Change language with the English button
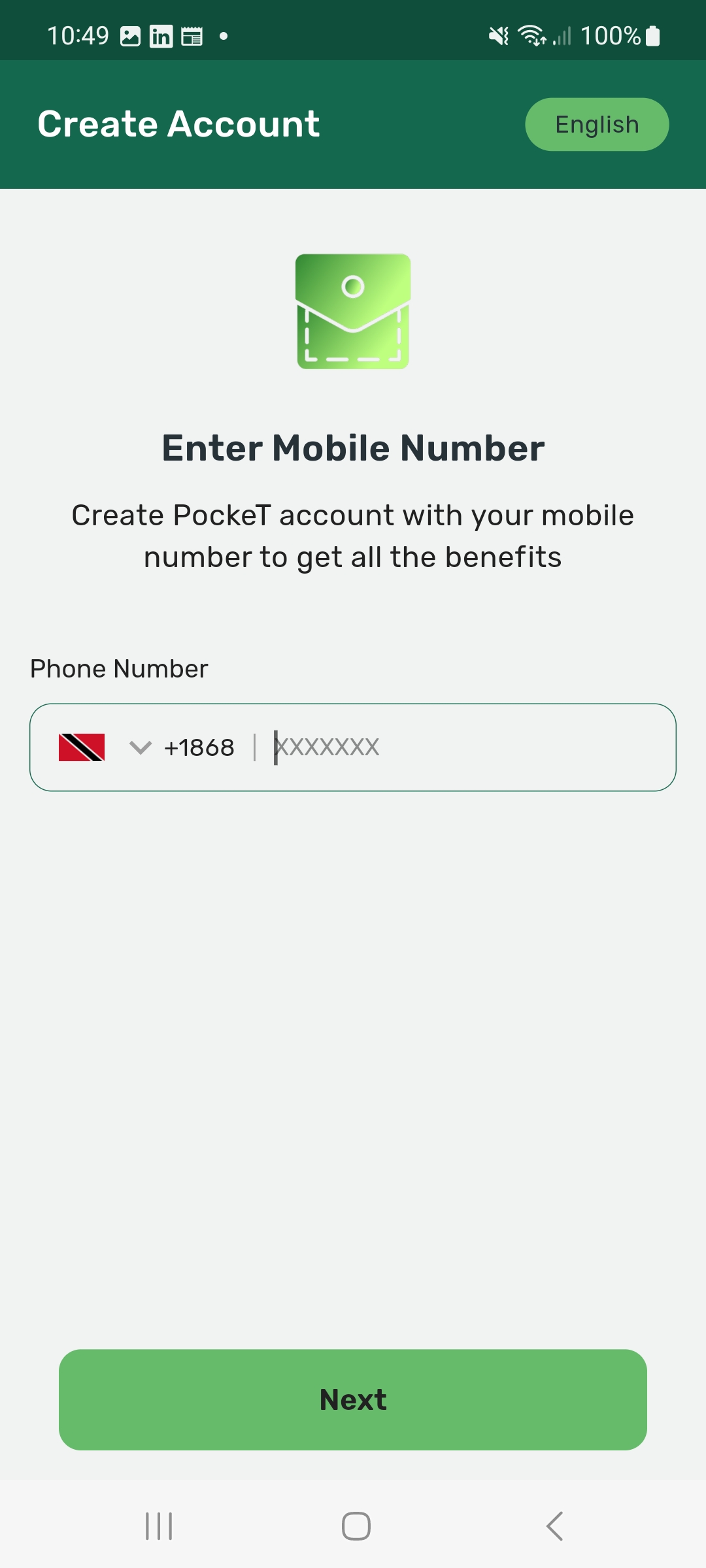The image size is (706, 1568). click(x=596, y=124)
